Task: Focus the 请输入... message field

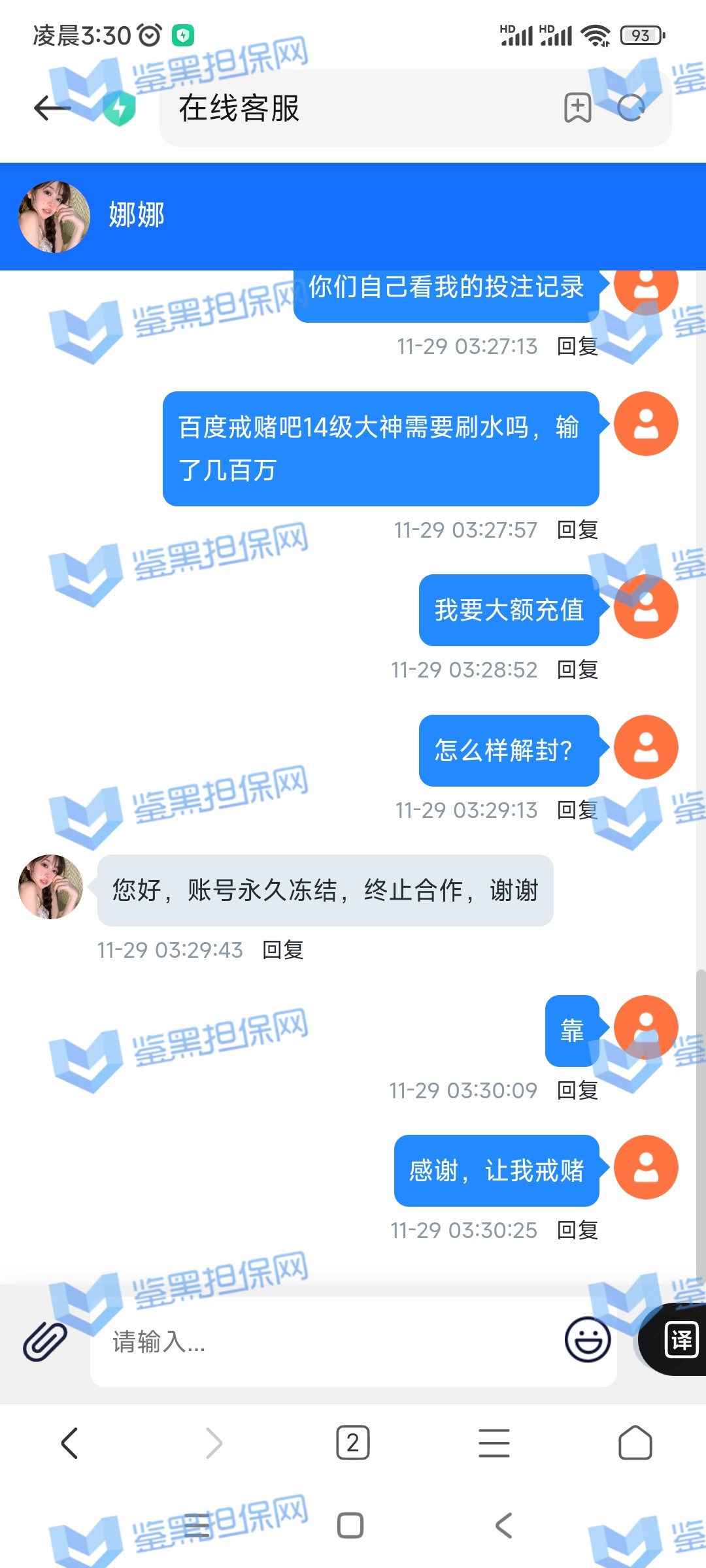Action: [327, 1341]
